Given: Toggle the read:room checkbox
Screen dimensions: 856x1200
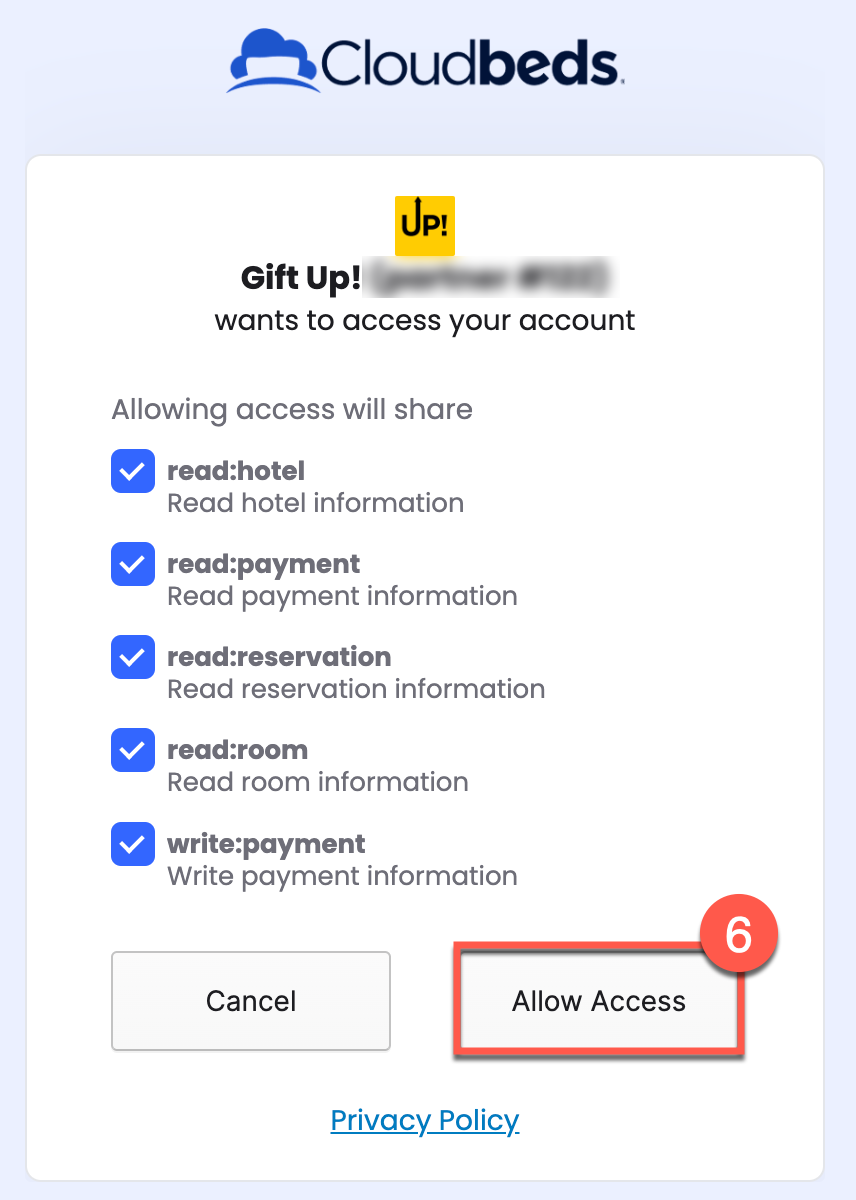Looking at the screenshot, I should tap(132, 750).
